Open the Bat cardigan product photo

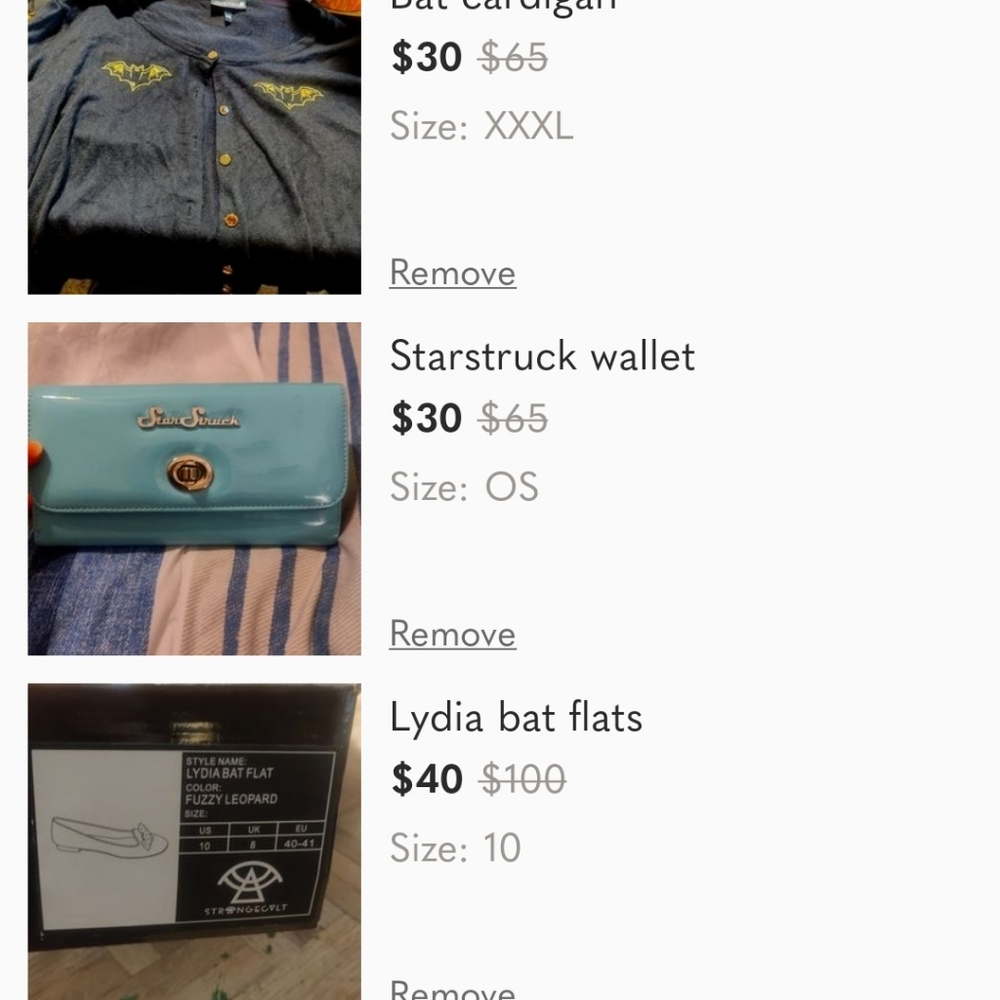point(194,147)
